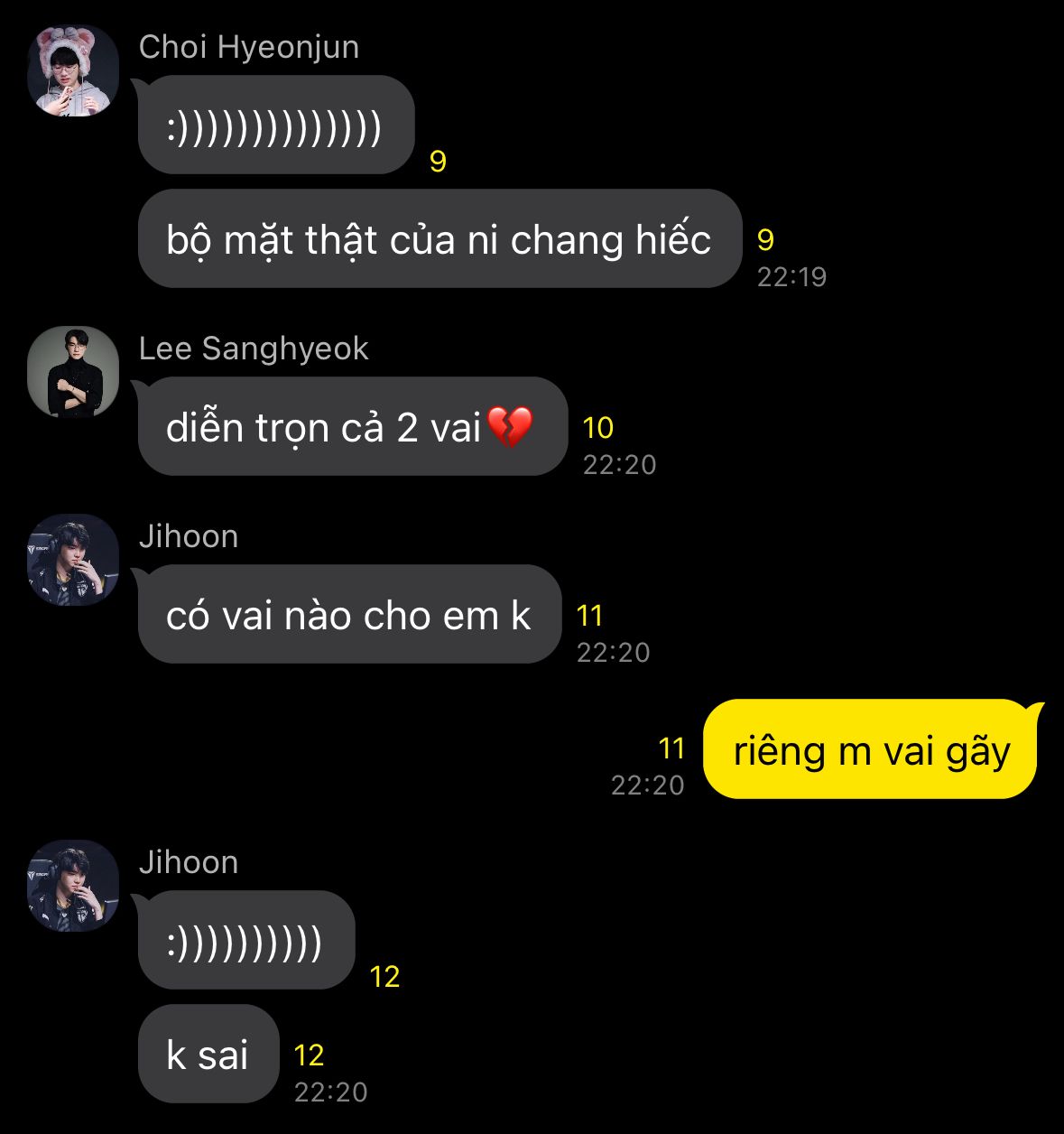Open Choi Hyeonjun's profile picture
This screenshot has width=1064, height=1134.
[73, 70]
